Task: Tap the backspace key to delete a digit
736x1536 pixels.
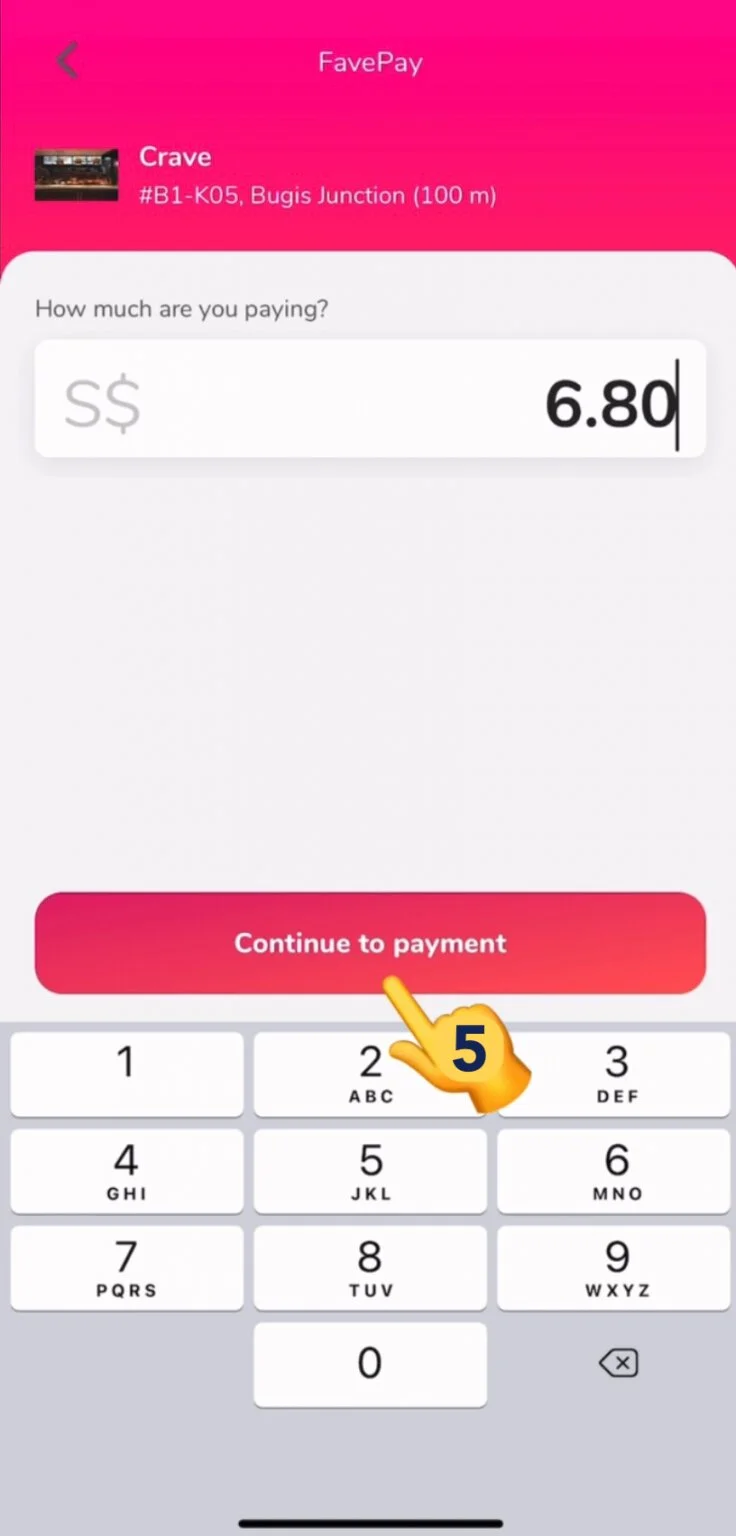Action: (x=617, y=1362)
